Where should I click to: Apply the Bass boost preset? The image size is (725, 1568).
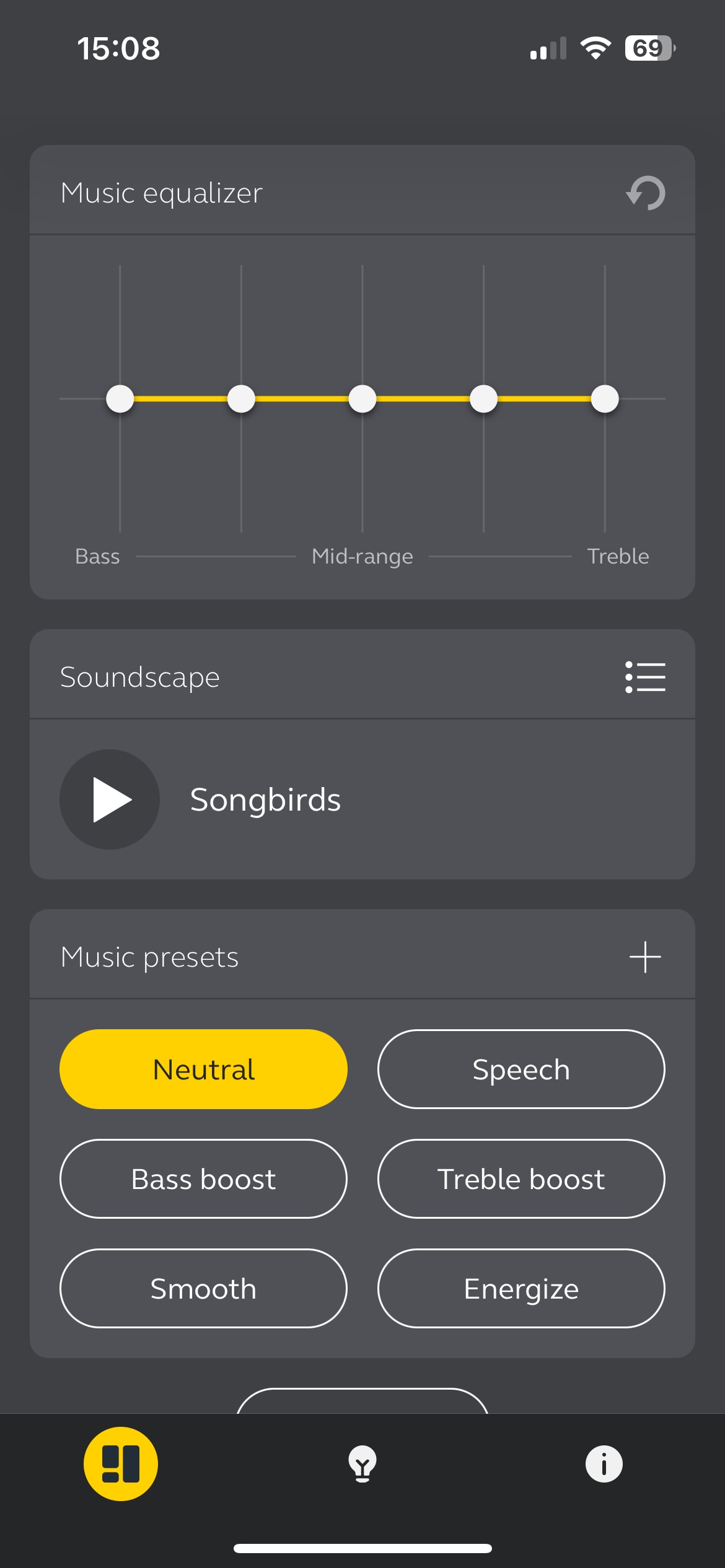(203, 1179)
